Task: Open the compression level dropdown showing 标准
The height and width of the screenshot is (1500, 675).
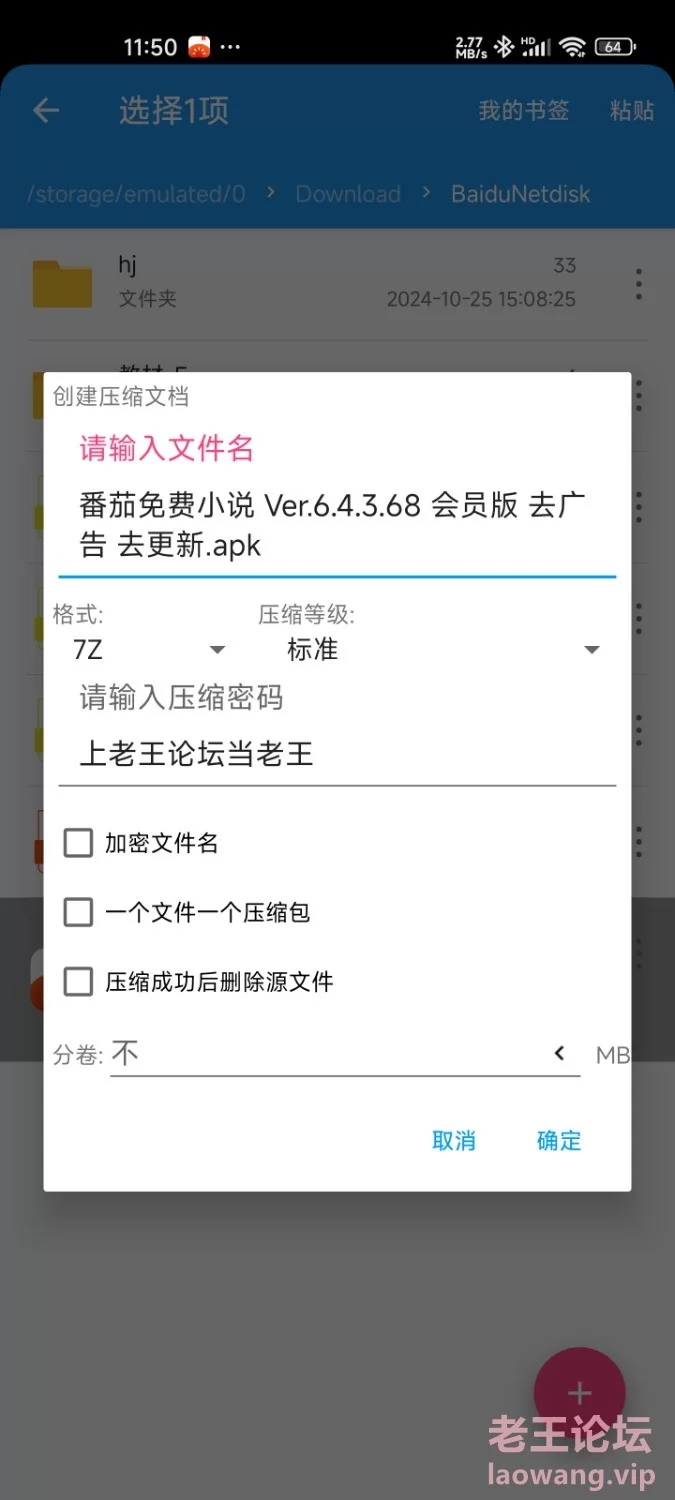Action: pos(443,650)
